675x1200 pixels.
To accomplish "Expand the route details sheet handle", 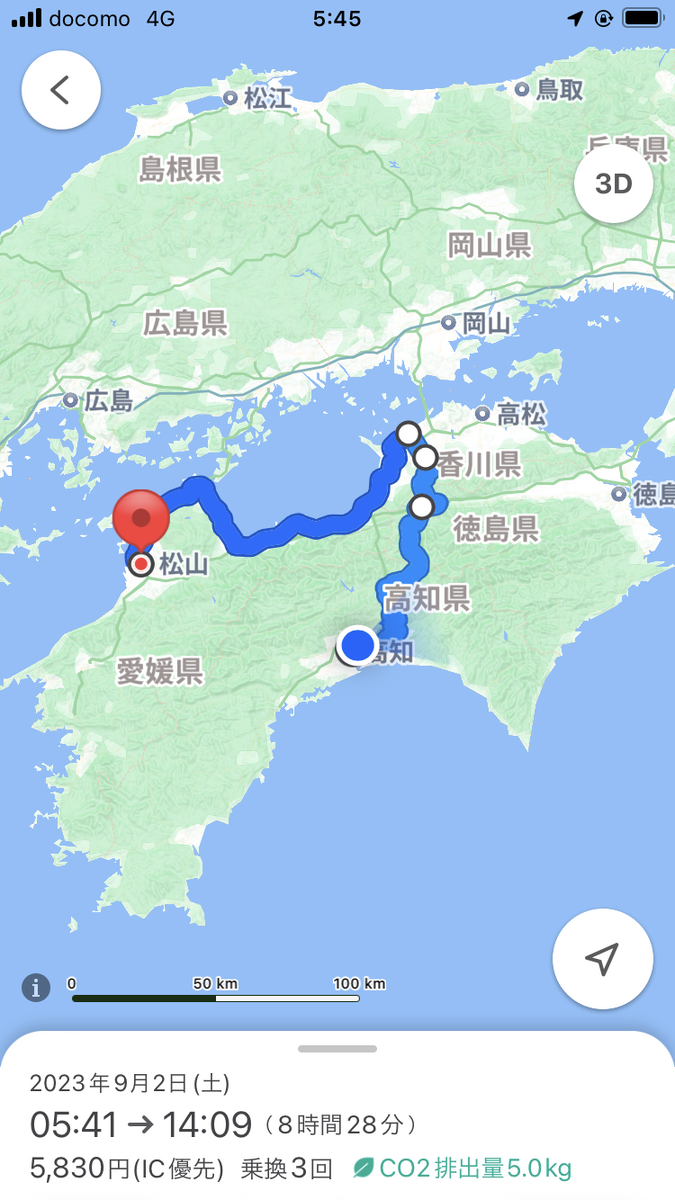I will [x=337, y=1049].
